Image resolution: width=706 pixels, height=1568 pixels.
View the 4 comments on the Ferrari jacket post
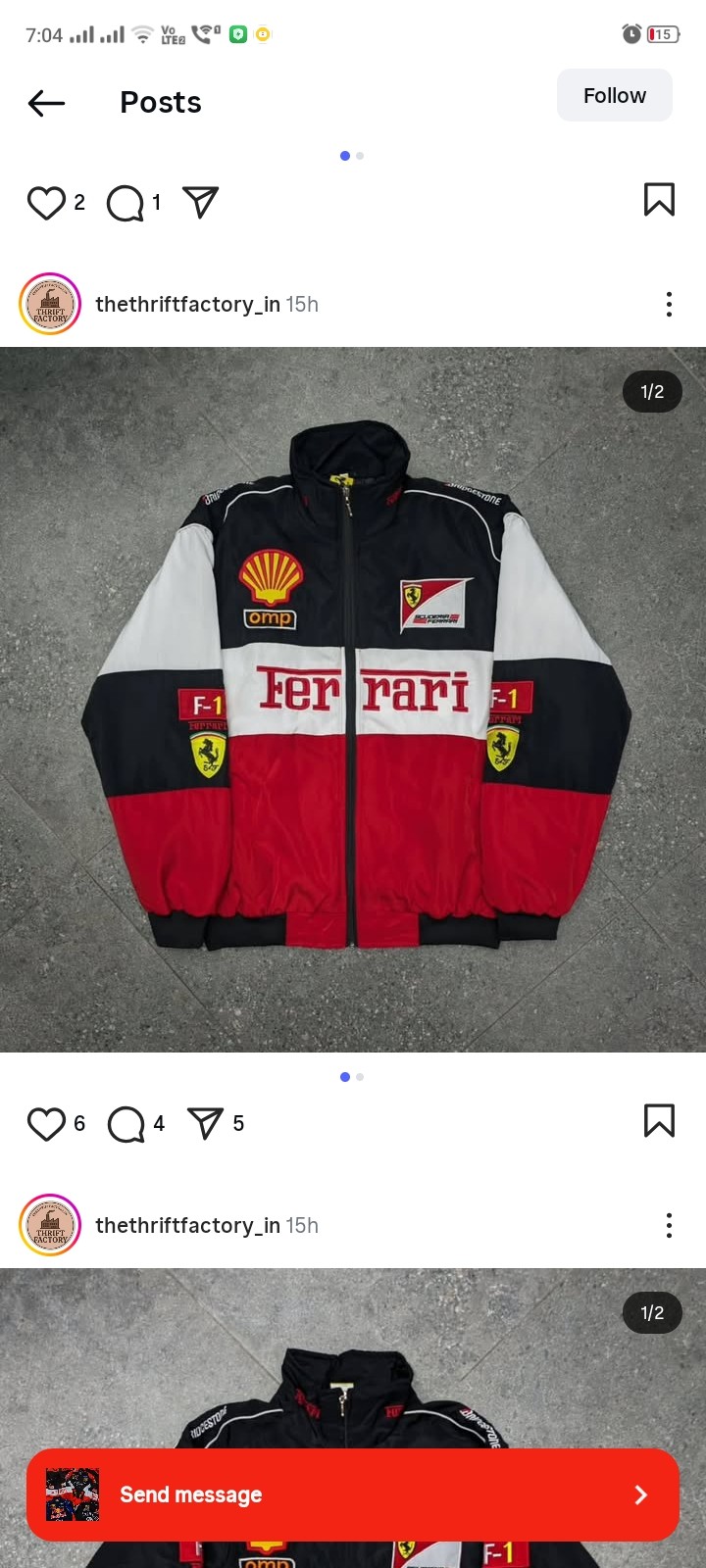tap(126, 1124)
